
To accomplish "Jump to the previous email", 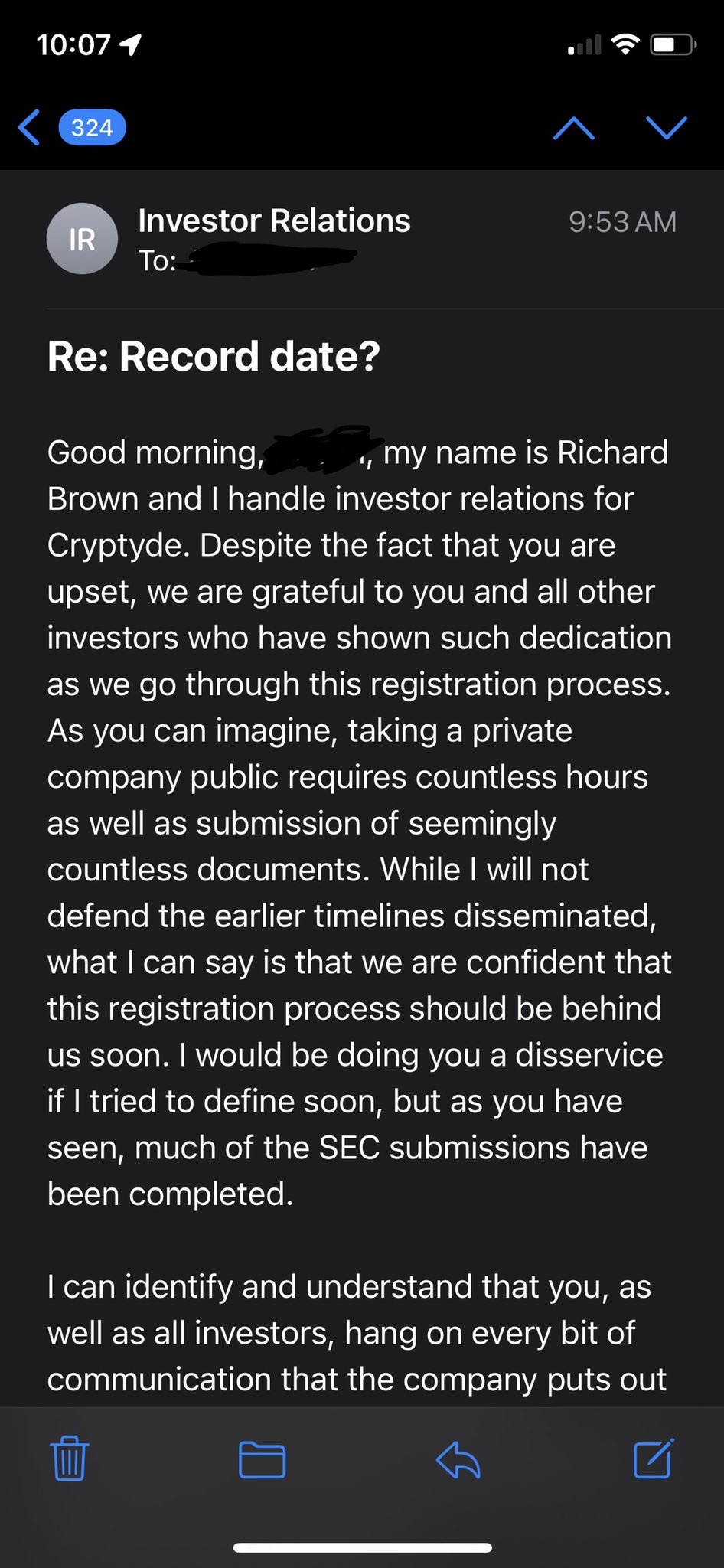I will (573, 128).
